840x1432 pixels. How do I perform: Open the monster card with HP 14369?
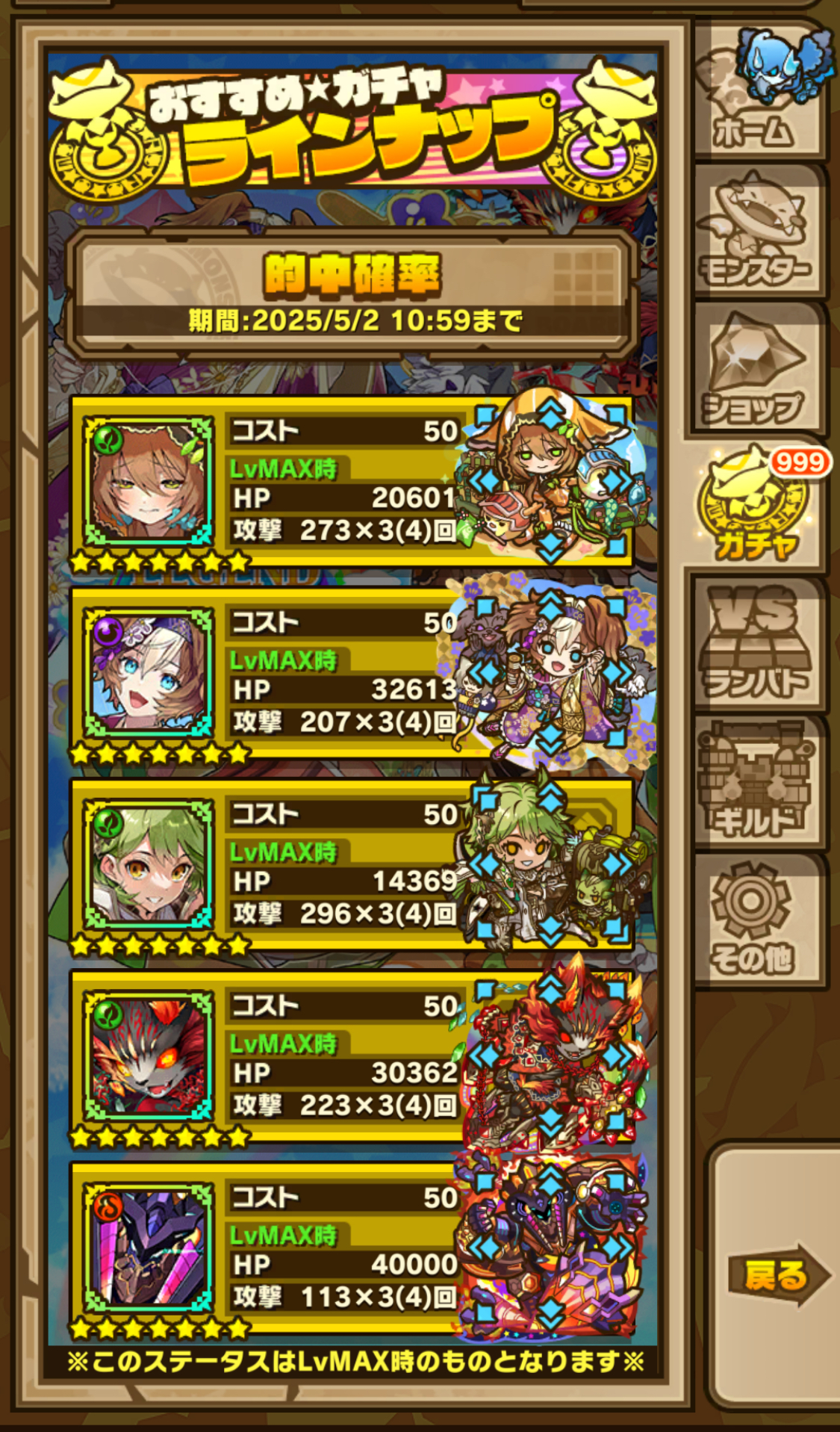click(x=352, y=866)
